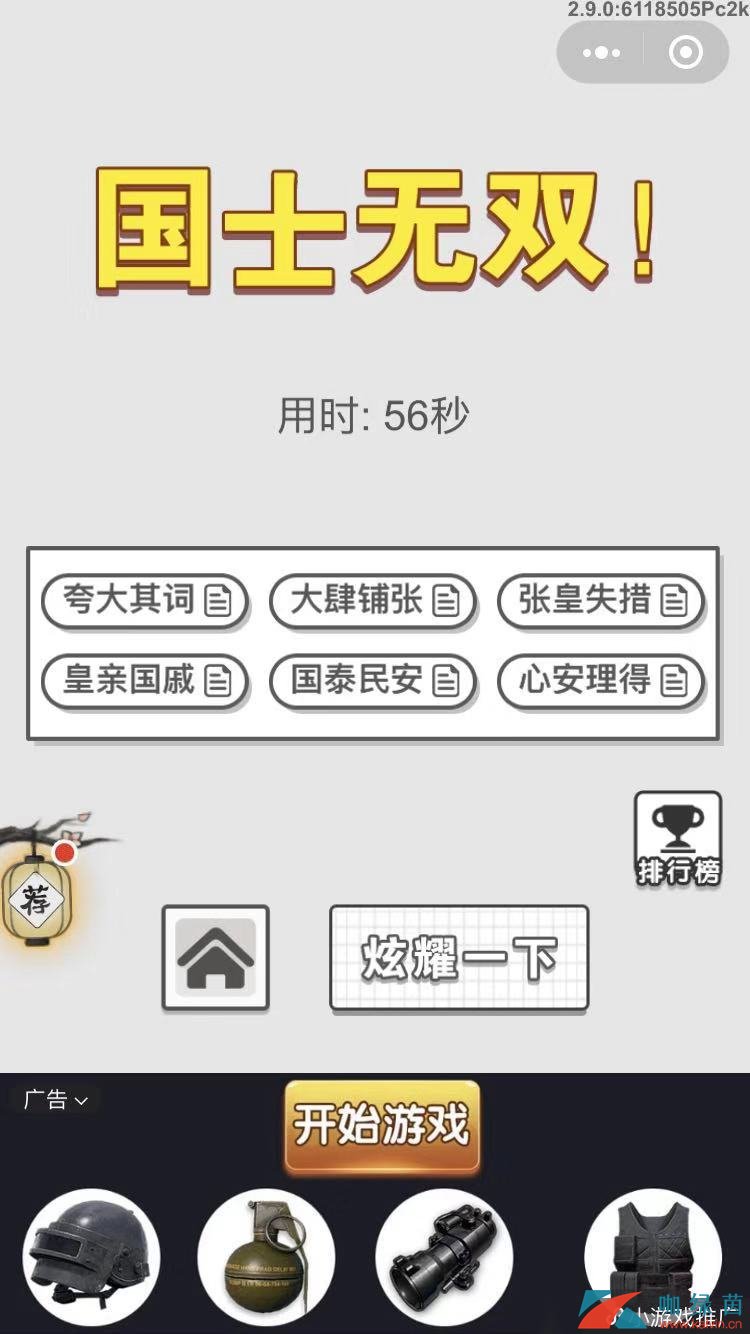Viewport: 750px width, 1334px height.
Task: Open the 皇亲国戚 idiom details
Action: [145, 681]
